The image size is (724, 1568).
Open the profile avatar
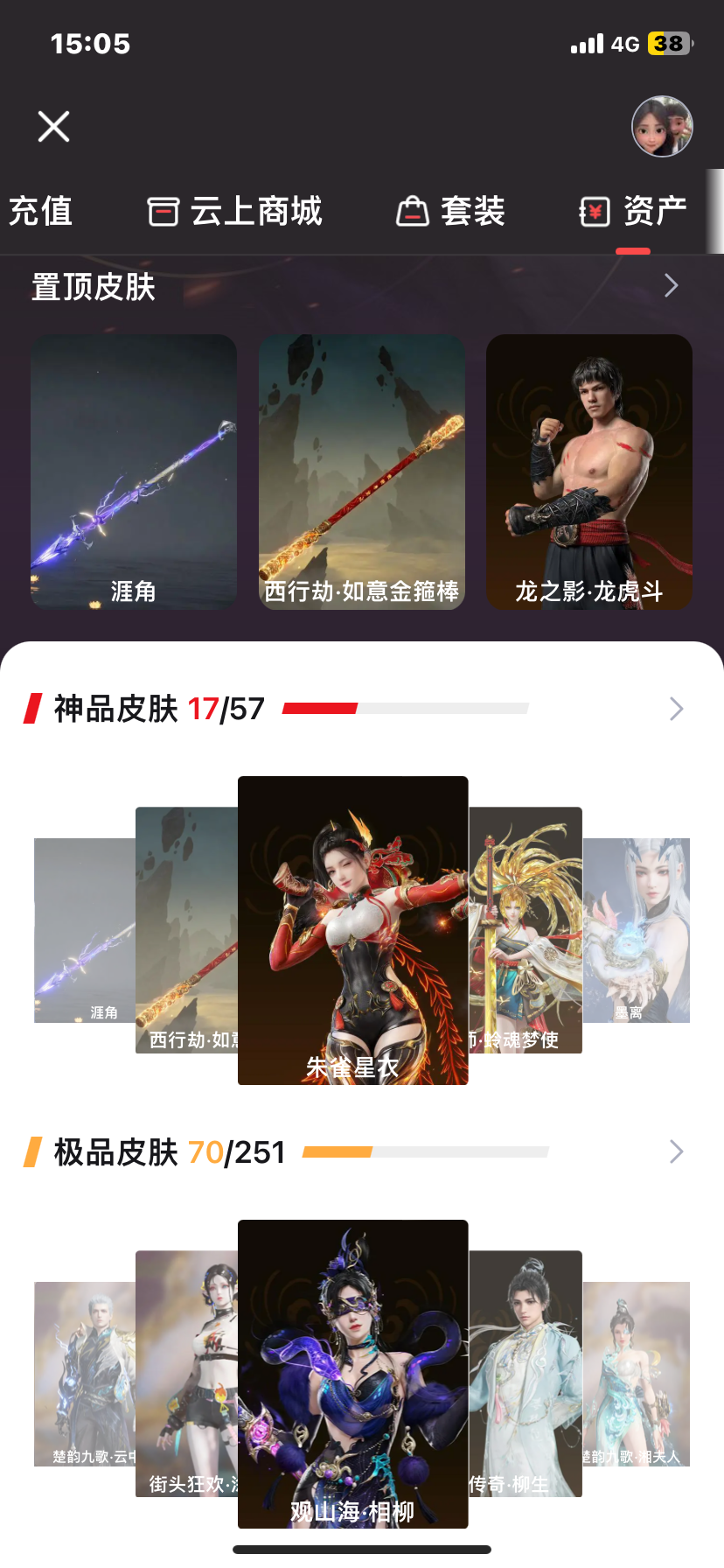click(x=662, y=127)
